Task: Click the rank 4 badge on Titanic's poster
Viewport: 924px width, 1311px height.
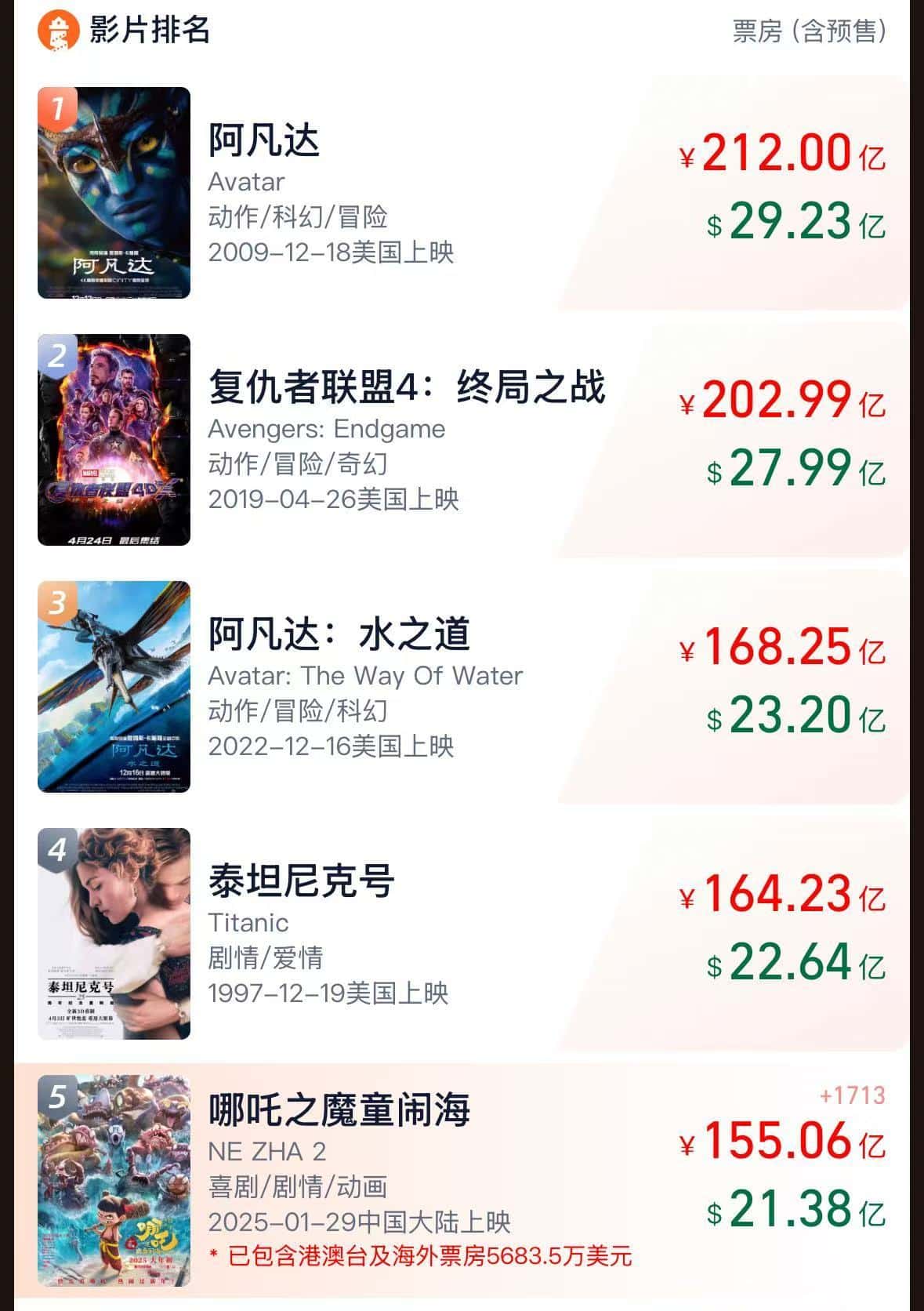Action: click(57, 849)
